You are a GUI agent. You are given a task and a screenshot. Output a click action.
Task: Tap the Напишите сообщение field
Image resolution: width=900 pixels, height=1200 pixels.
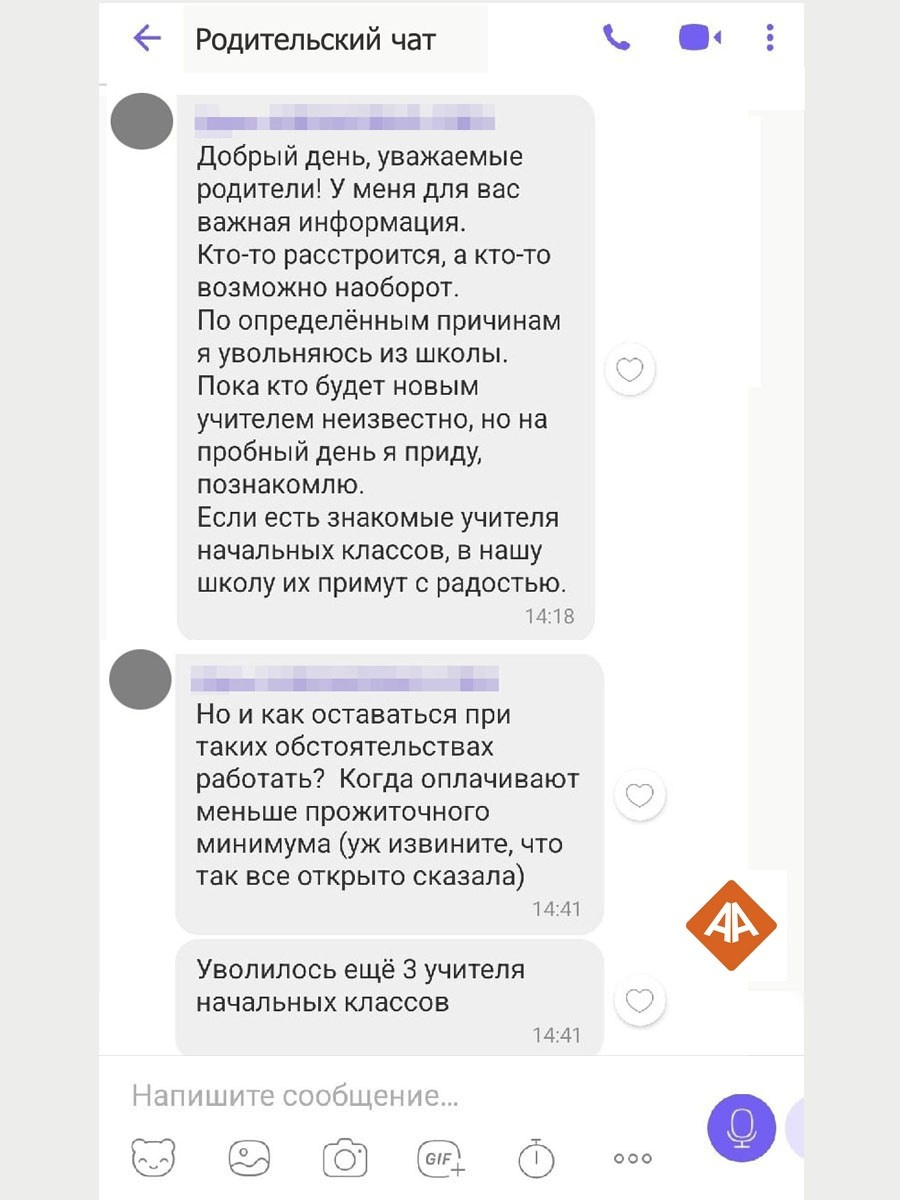pos(400,1096)
